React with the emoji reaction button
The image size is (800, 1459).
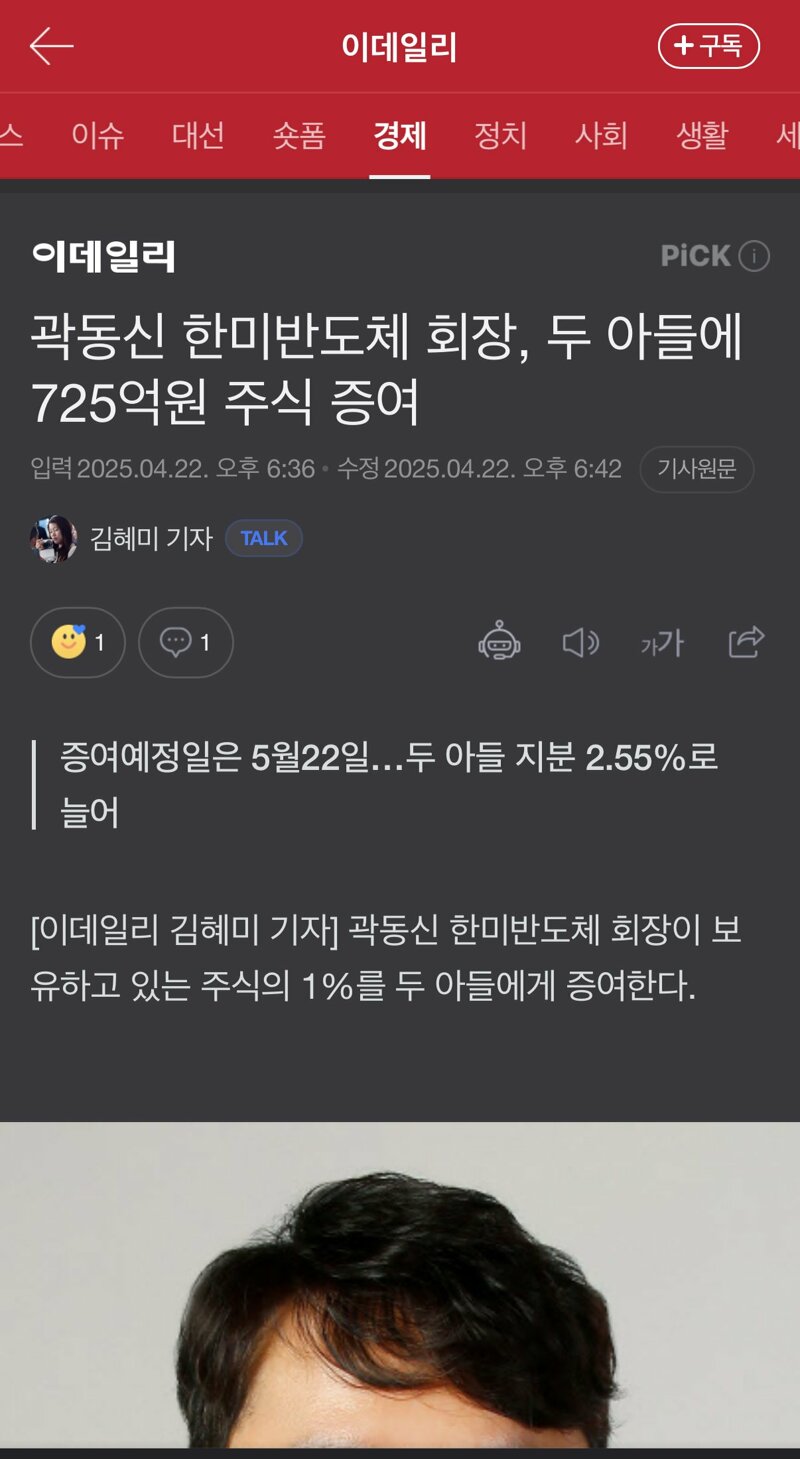pyautogui.click(x=78, y=642)
